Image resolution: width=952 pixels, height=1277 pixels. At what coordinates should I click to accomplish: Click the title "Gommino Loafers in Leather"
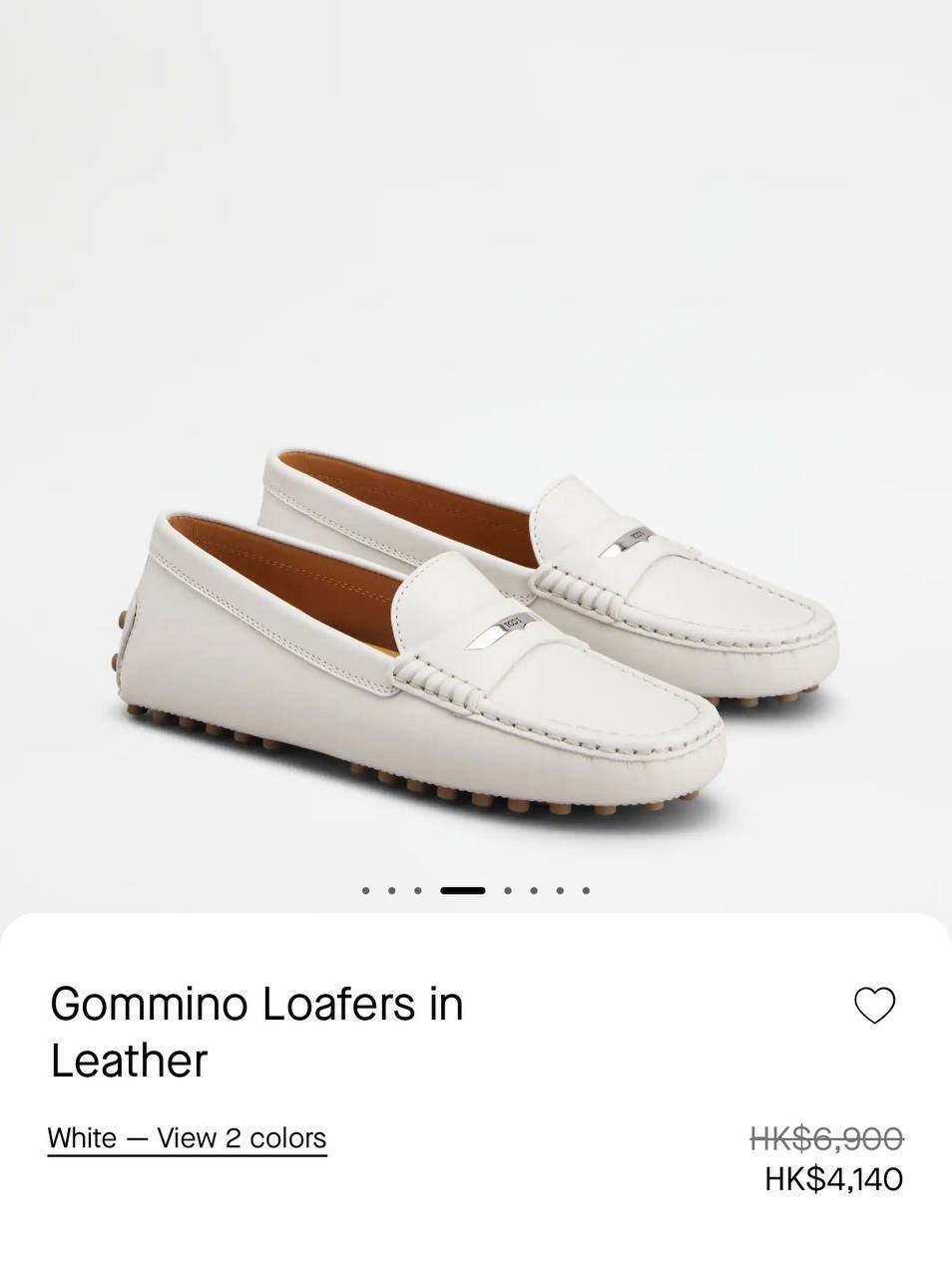254,1033
